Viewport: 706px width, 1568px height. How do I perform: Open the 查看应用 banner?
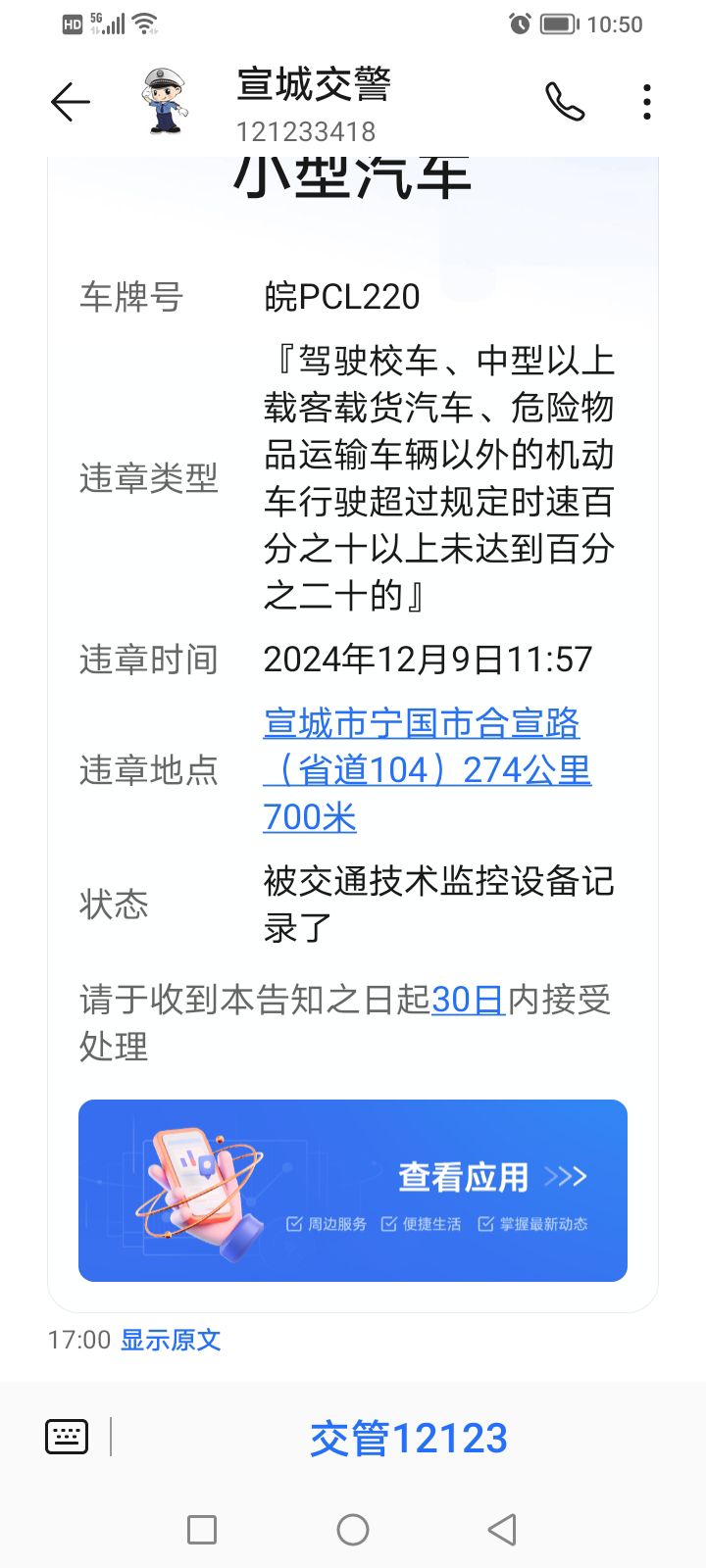point(353,1190)
